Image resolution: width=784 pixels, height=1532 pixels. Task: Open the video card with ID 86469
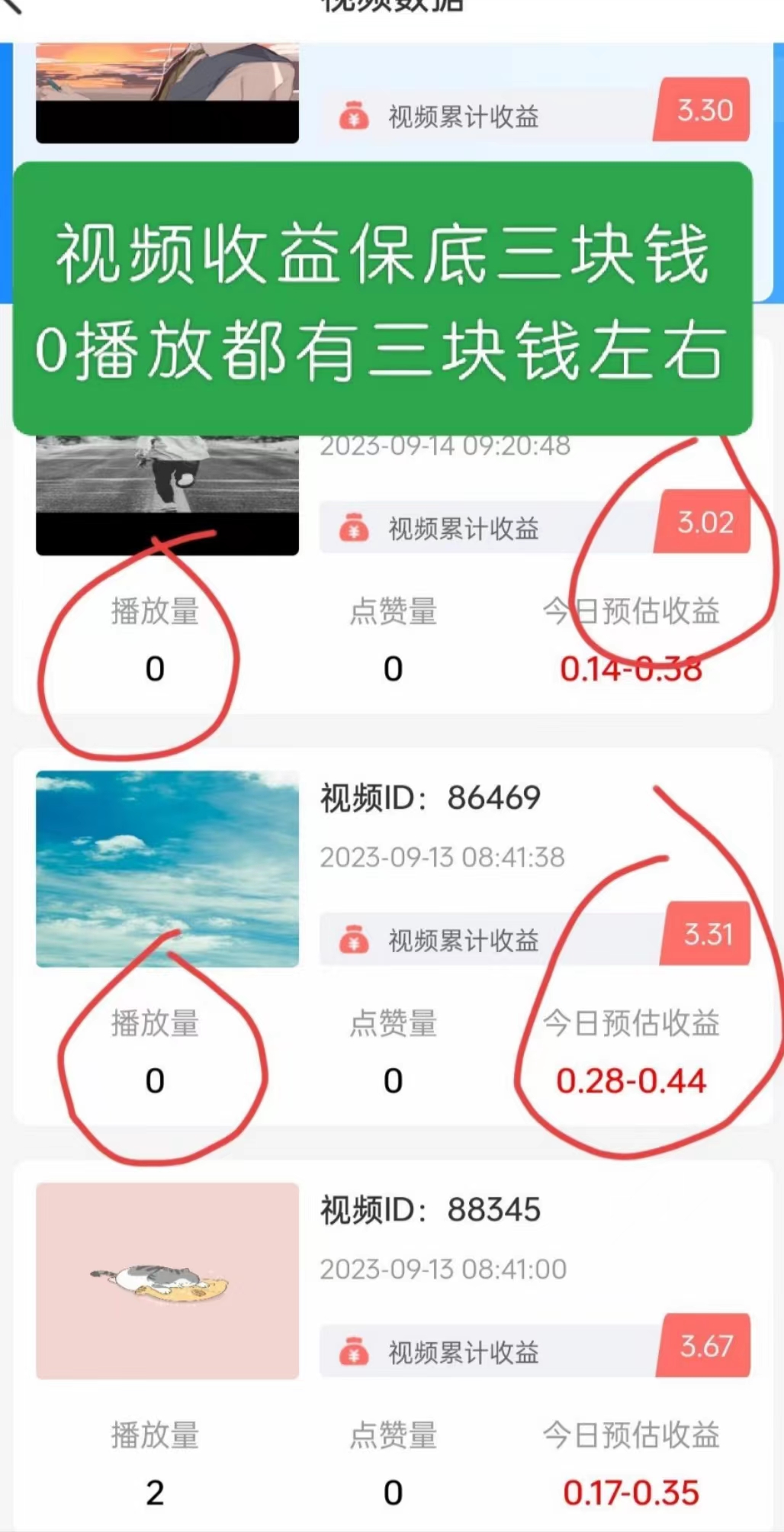point(393,937)
